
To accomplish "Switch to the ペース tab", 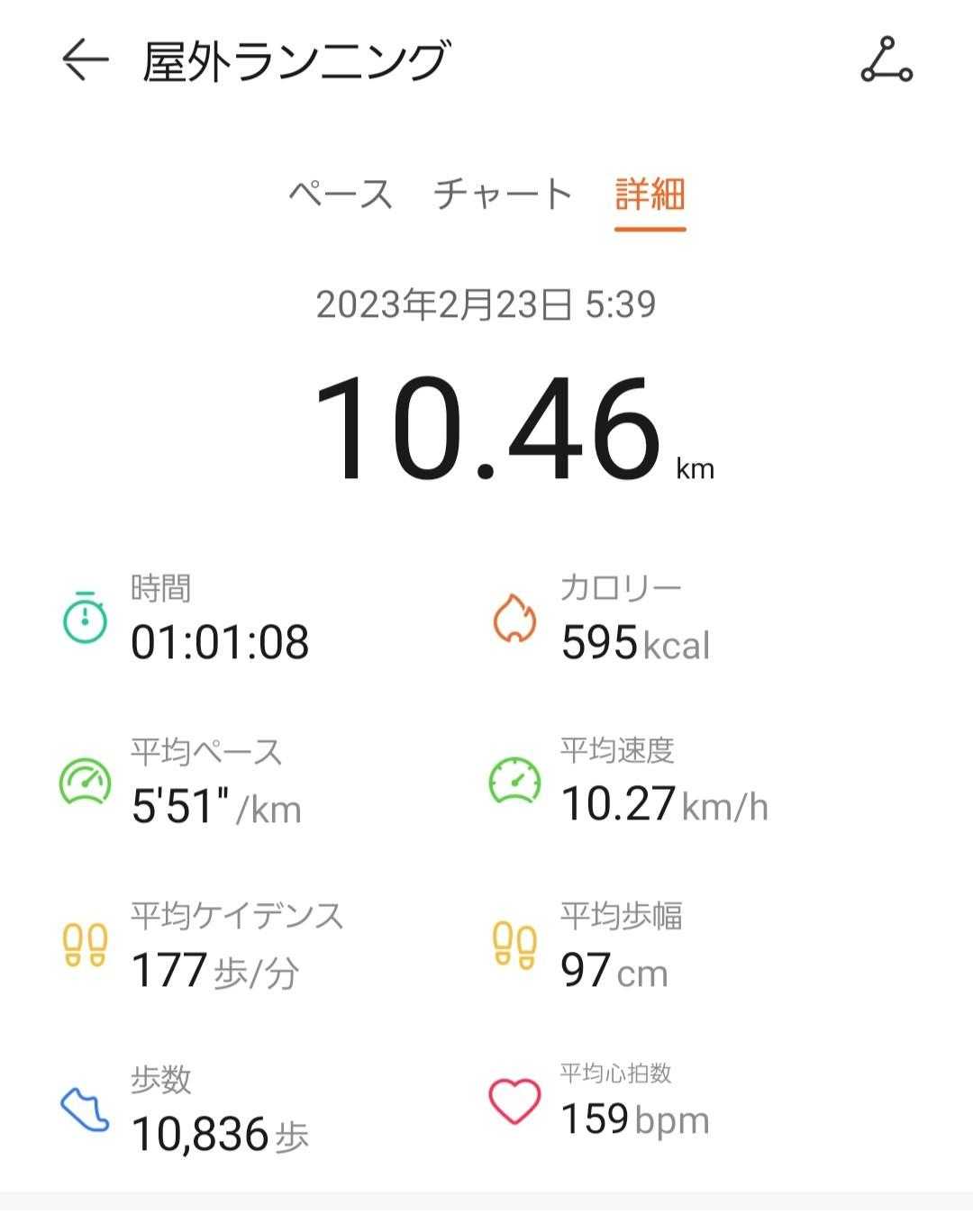I will (341, 195).
